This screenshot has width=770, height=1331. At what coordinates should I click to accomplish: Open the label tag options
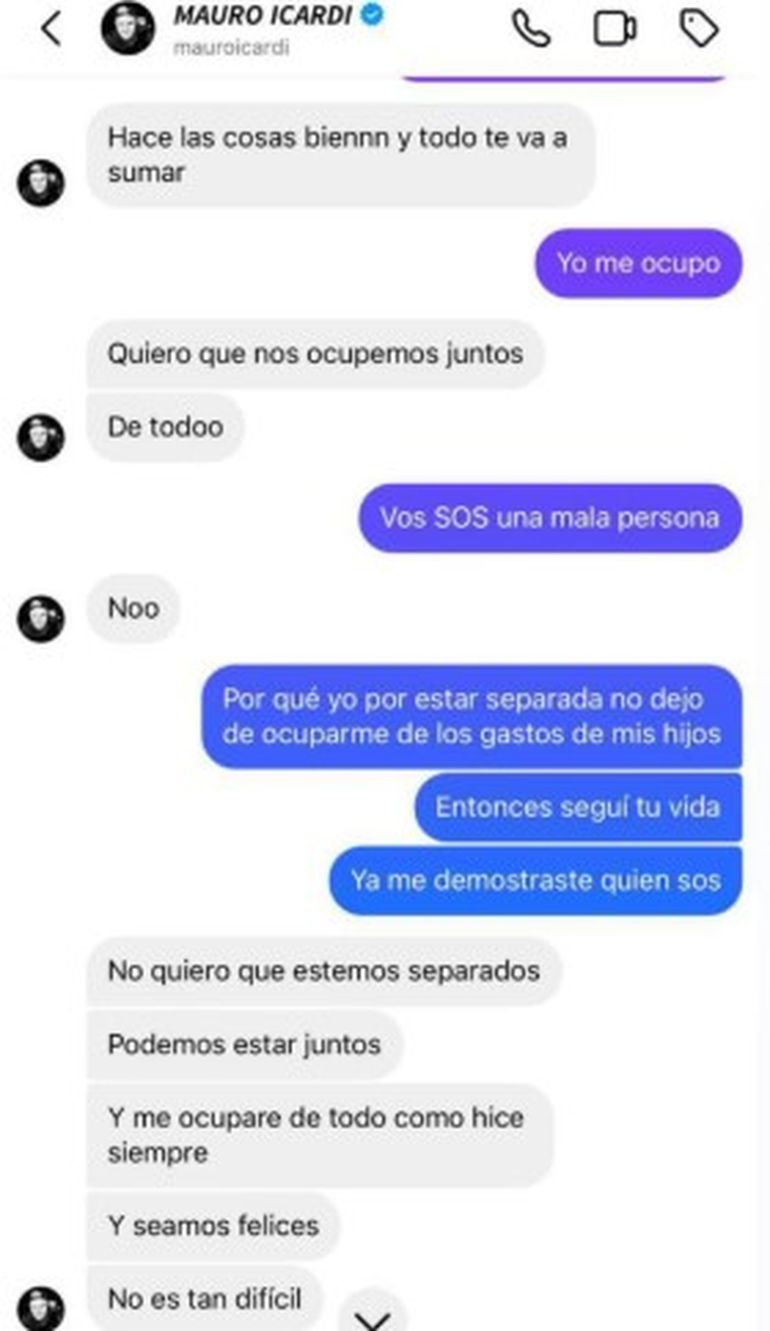(700, 29)
